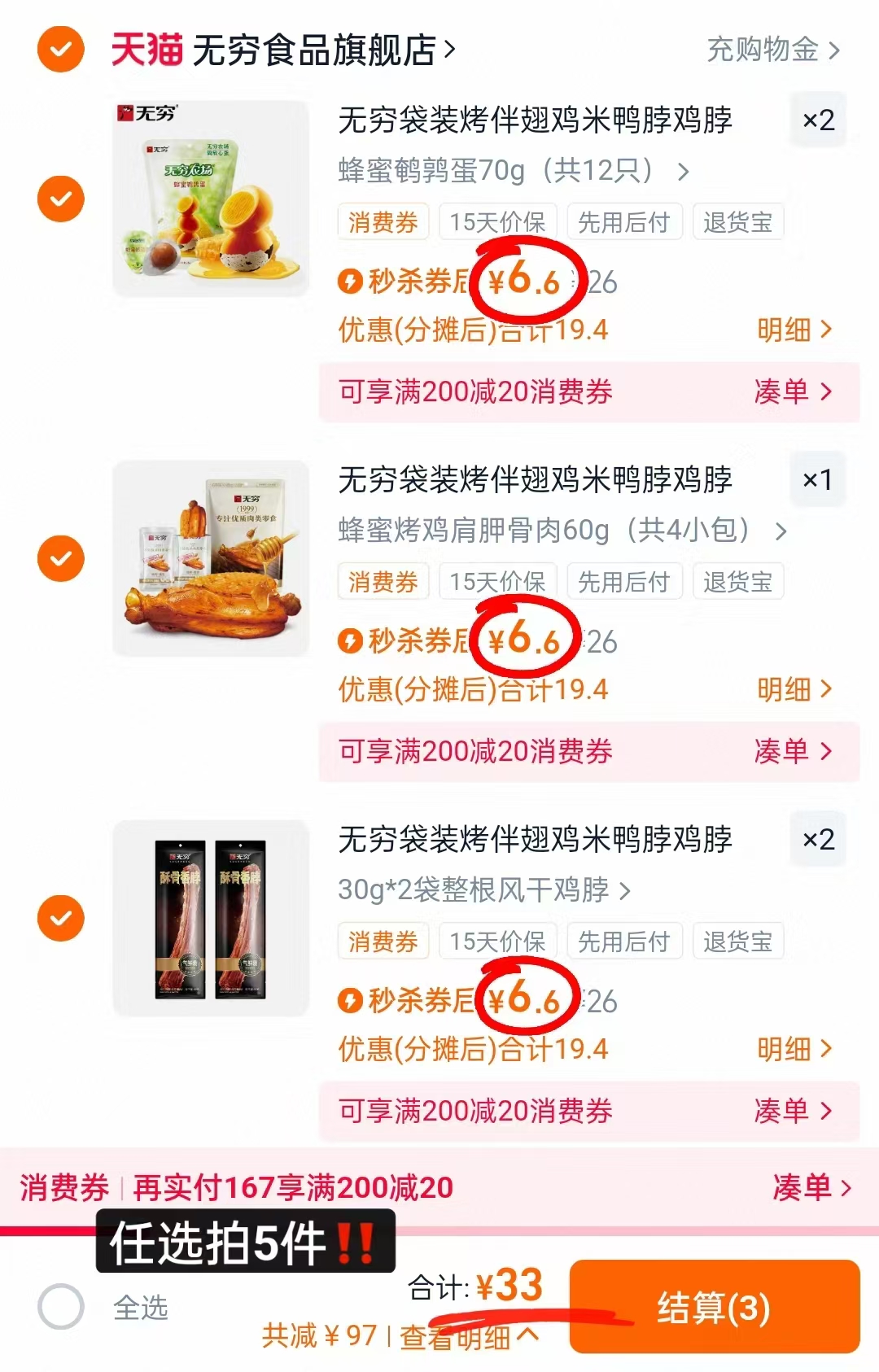Collapse the 查看明细 discount details
The width and height of the screenshot is (879, 1372).
point(464,1335)
